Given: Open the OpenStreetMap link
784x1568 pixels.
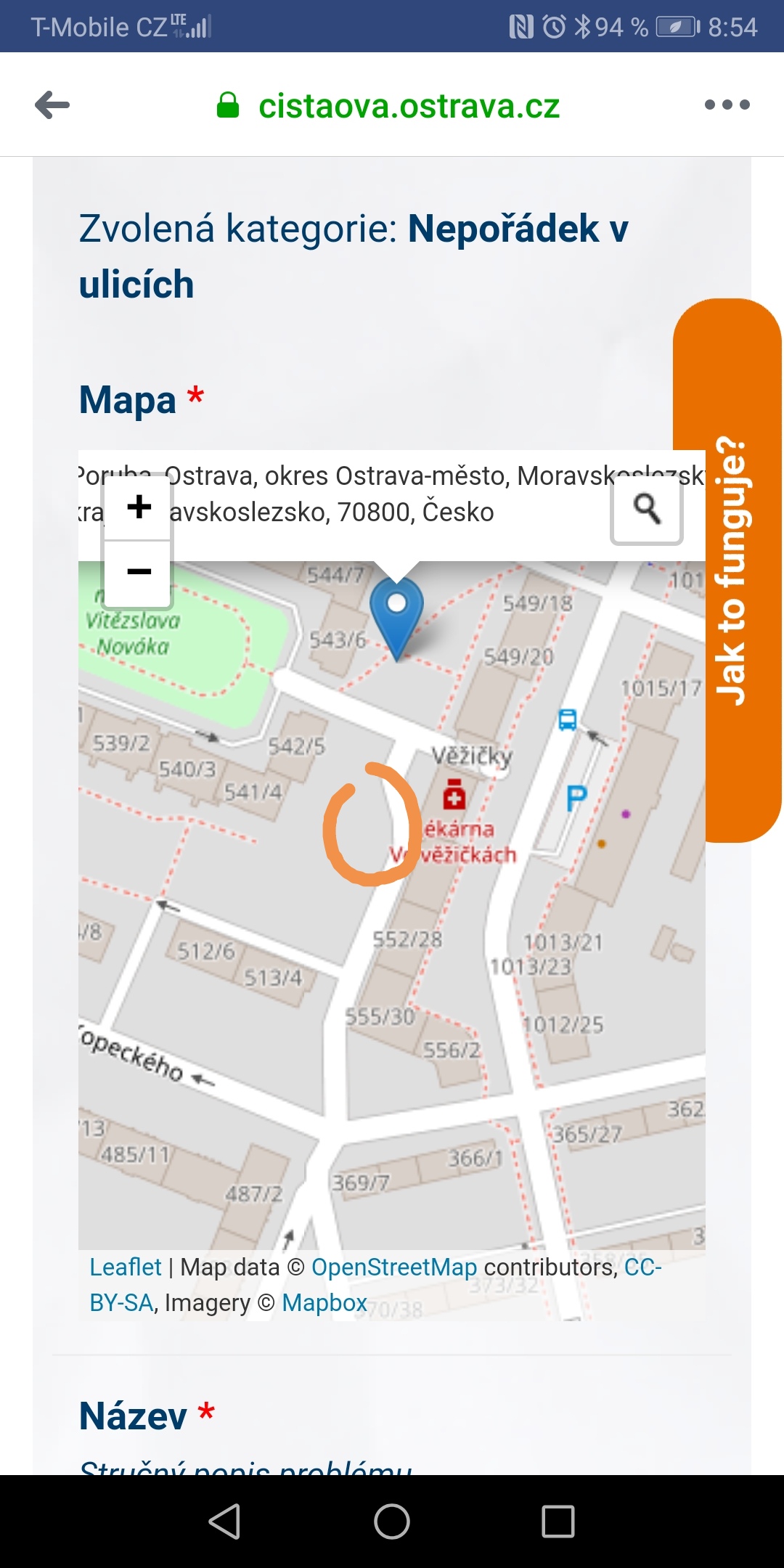Looking at the screenshot, I should (394, 1267).
